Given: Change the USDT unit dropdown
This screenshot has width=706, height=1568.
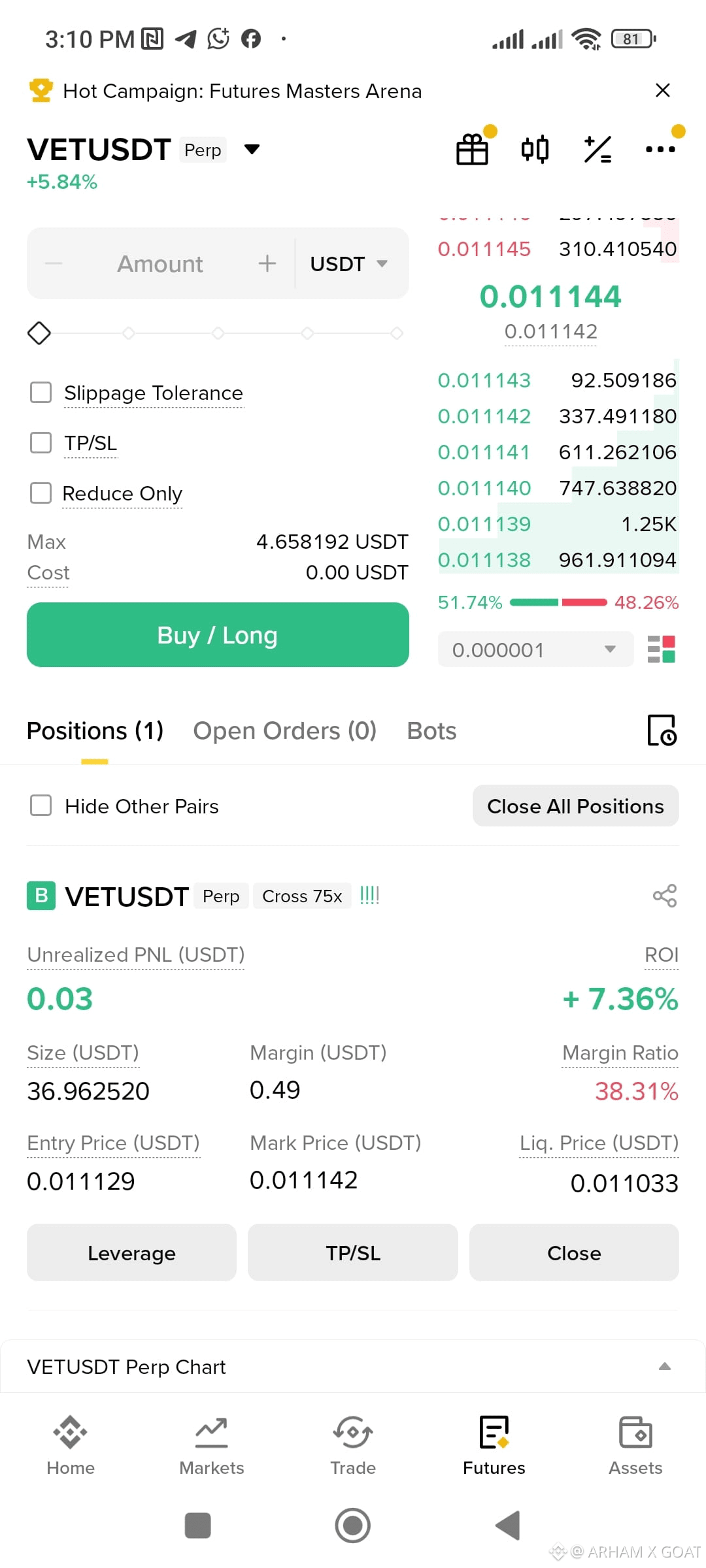Looking at the screenshot, I should point(349,263).
